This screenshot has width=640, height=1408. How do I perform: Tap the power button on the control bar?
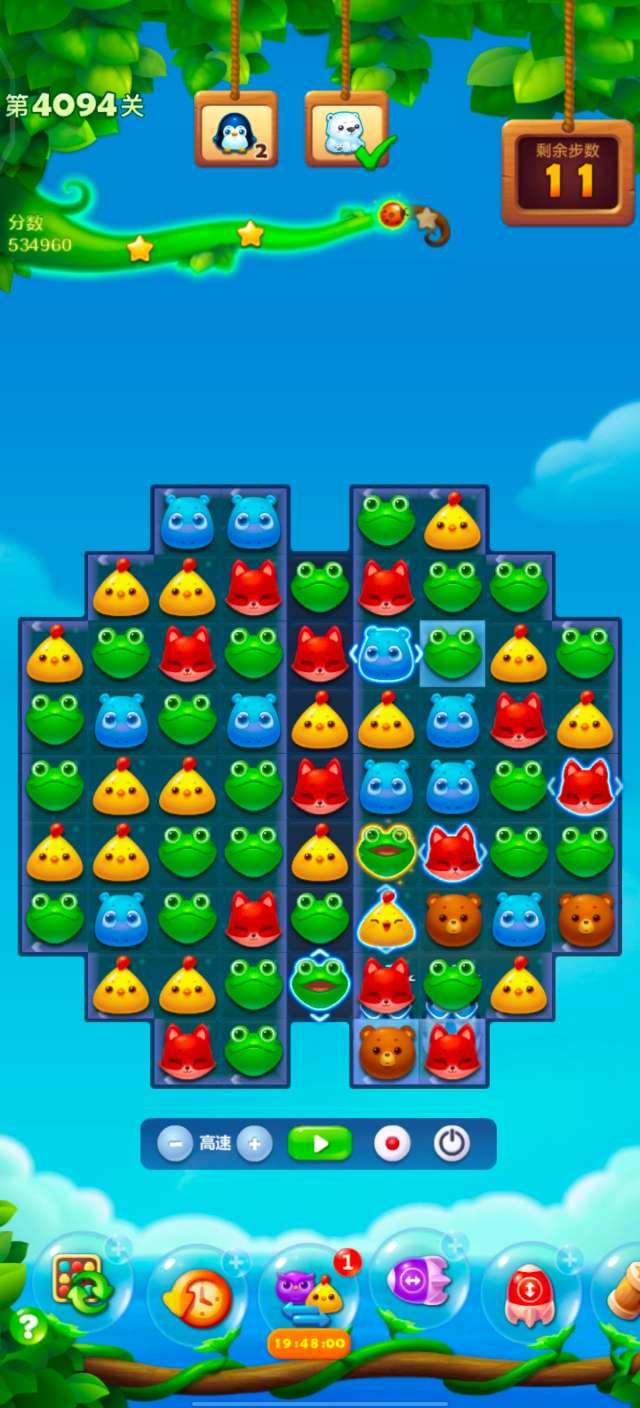[451, 1144]
